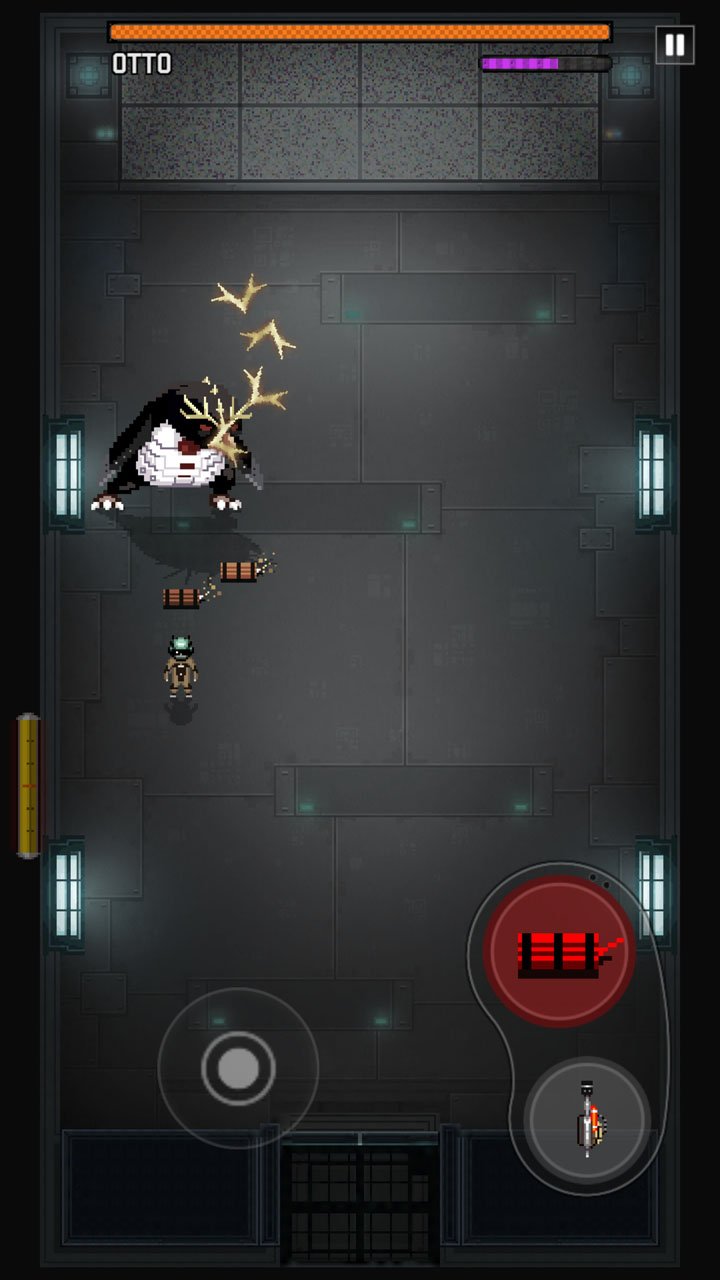Pause the game

[675, 45]
